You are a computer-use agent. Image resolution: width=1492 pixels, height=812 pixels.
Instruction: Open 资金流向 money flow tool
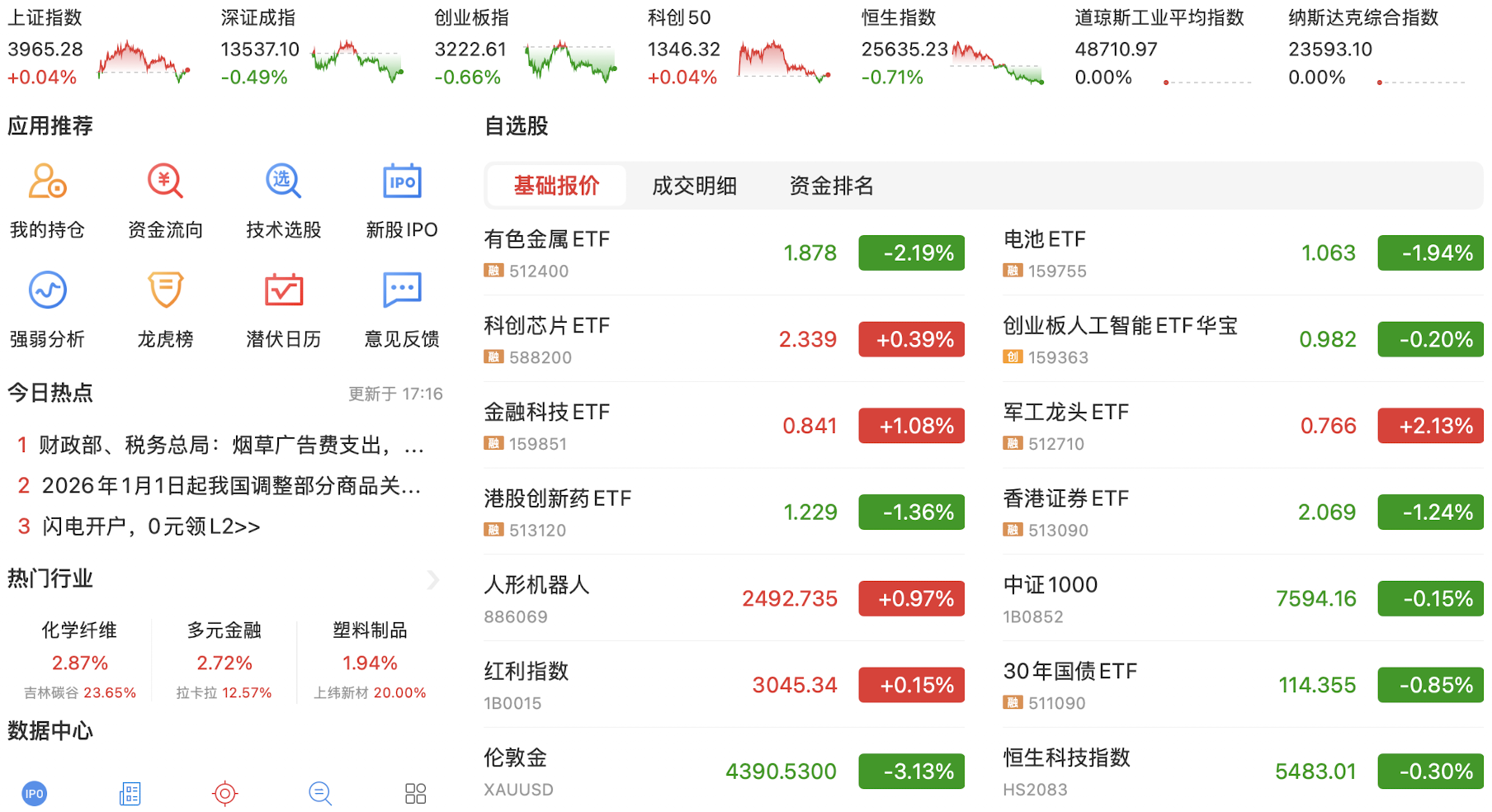(x=165, y=200)
